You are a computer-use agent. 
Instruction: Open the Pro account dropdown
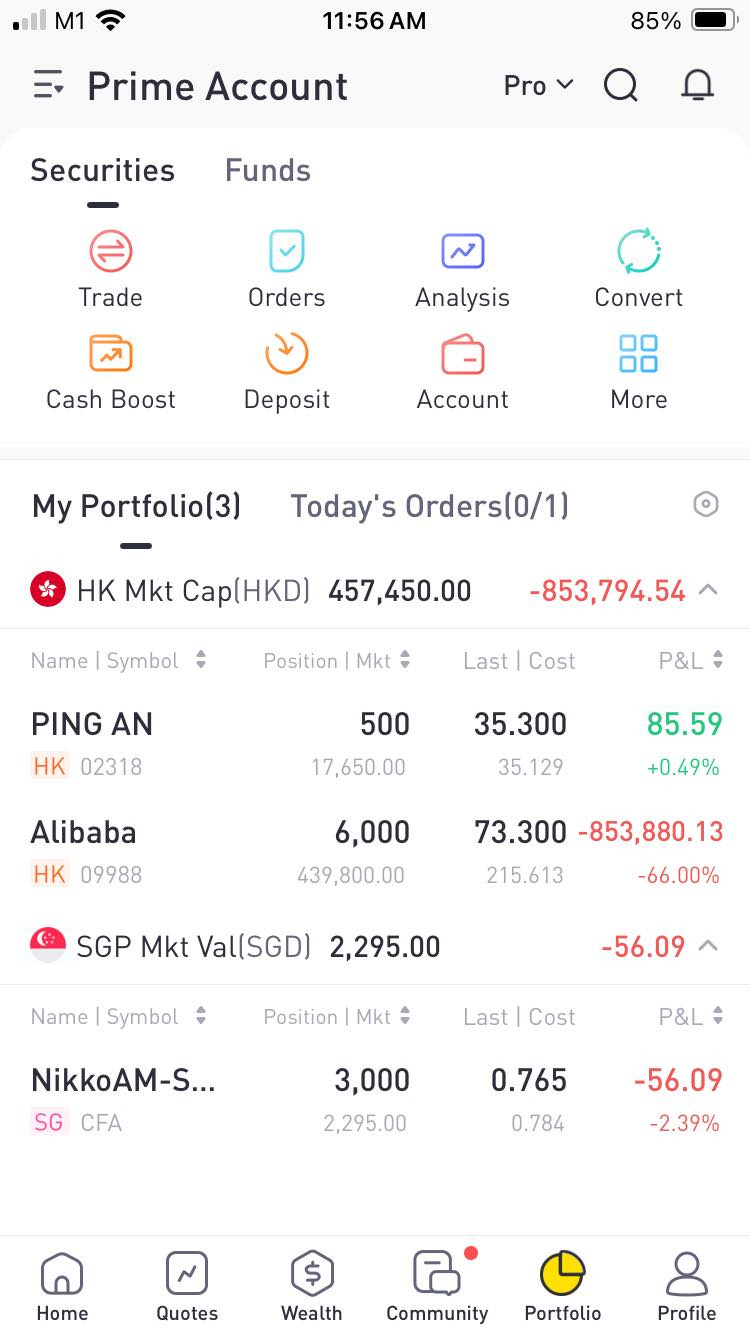[x=537, y=86]
